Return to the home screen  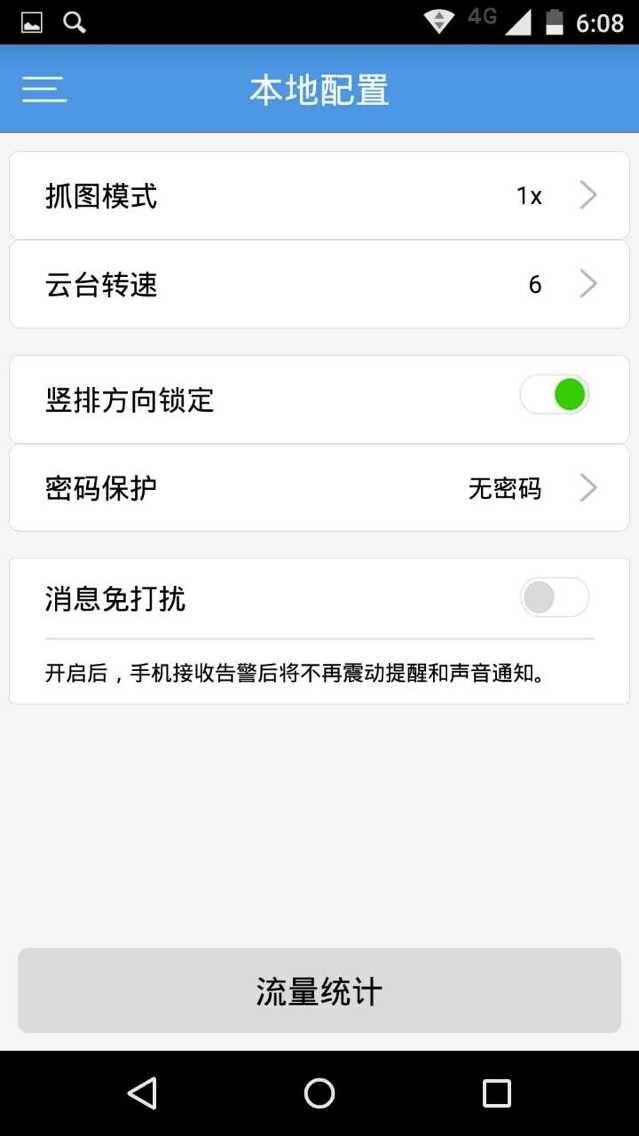pos(319,1093)
